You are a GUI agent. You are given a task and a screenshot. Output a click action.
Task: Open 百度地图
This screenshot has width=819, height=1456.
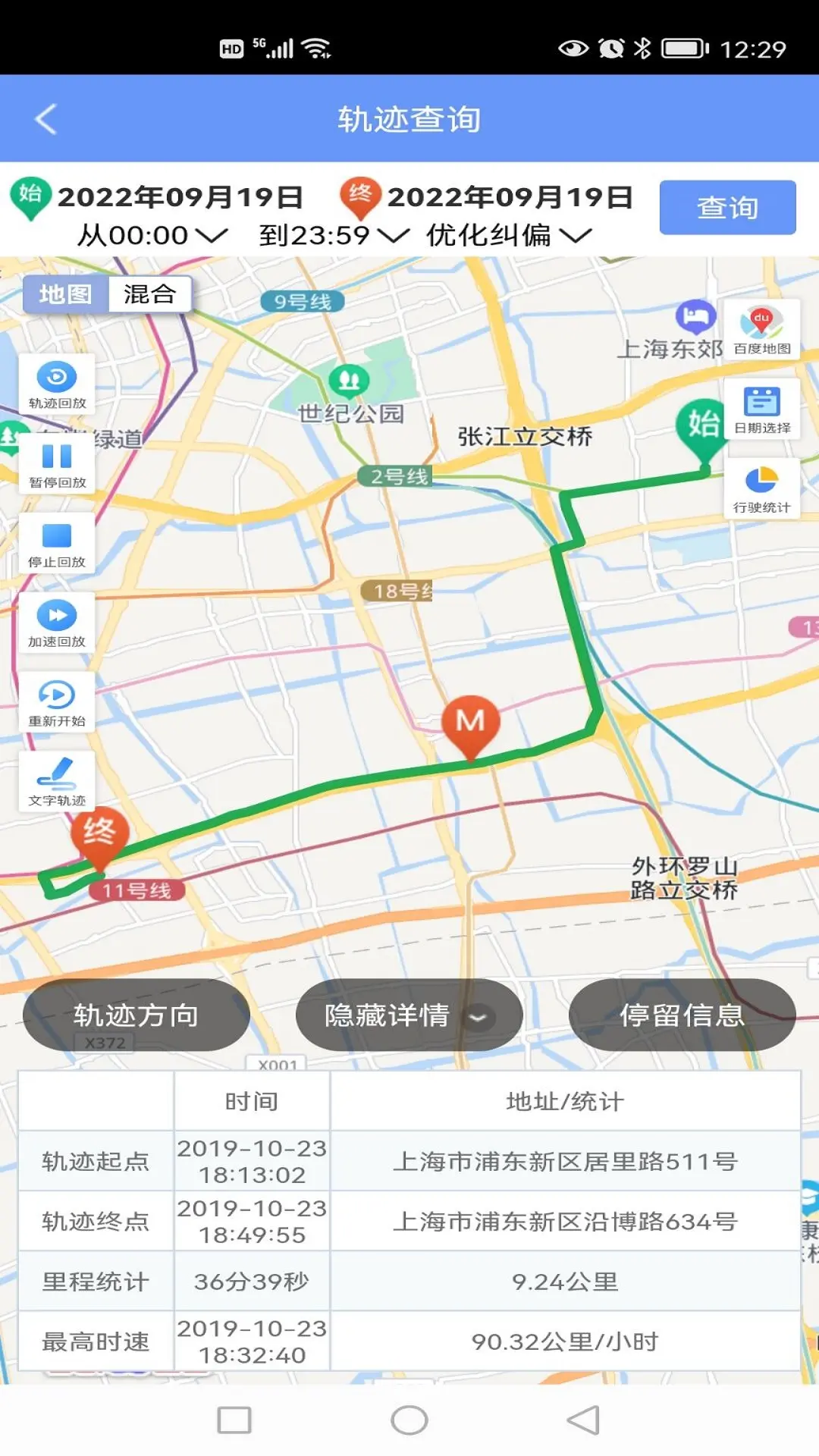761,330
